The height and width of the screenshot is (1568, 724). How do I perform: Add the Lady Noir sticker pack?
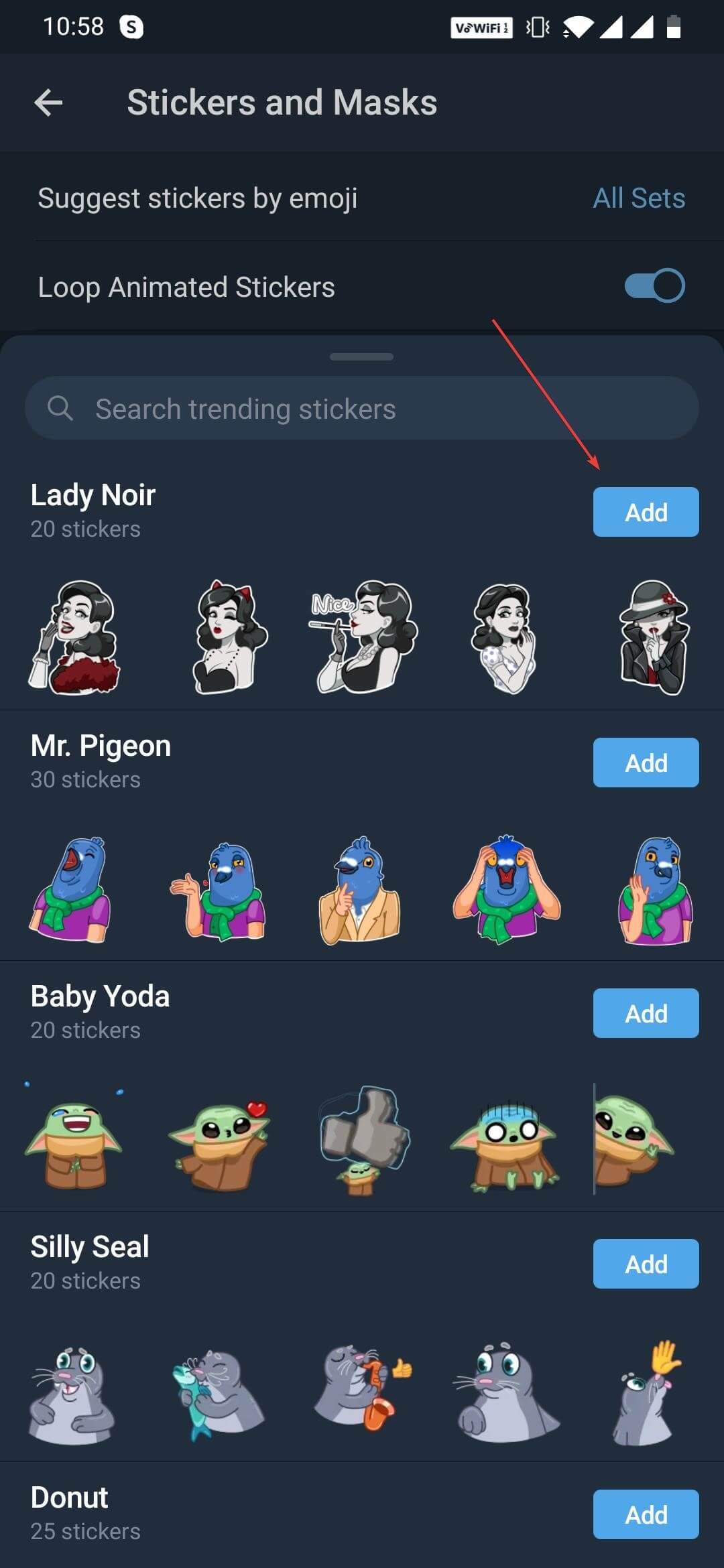tap(645, 511)
